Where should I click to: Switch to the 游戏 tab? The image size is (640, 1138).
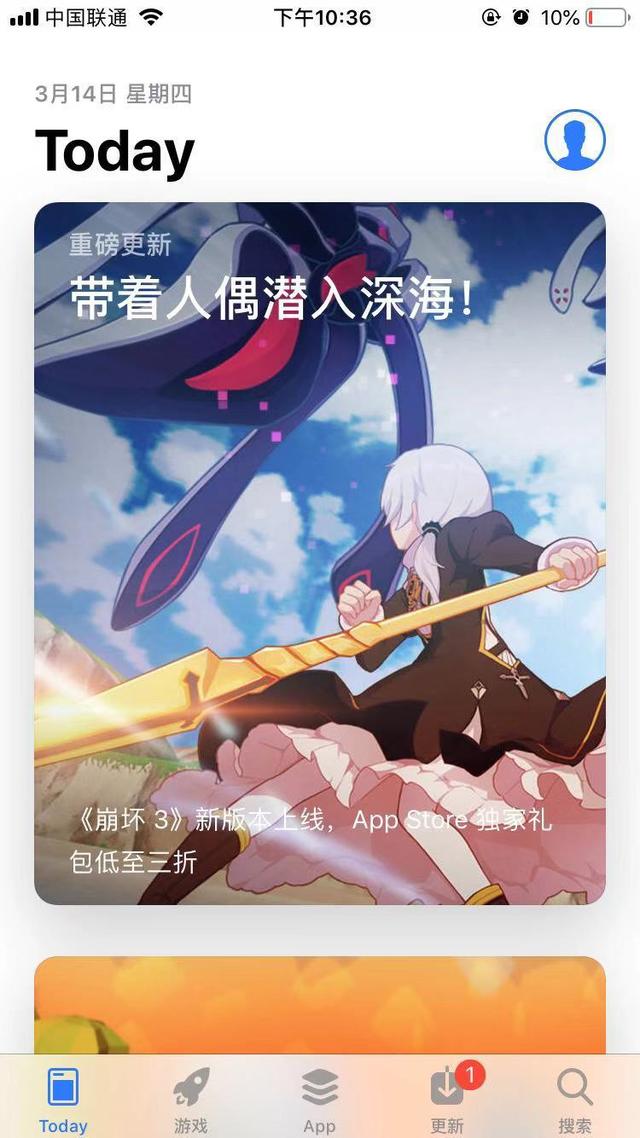coord(191,1098)
